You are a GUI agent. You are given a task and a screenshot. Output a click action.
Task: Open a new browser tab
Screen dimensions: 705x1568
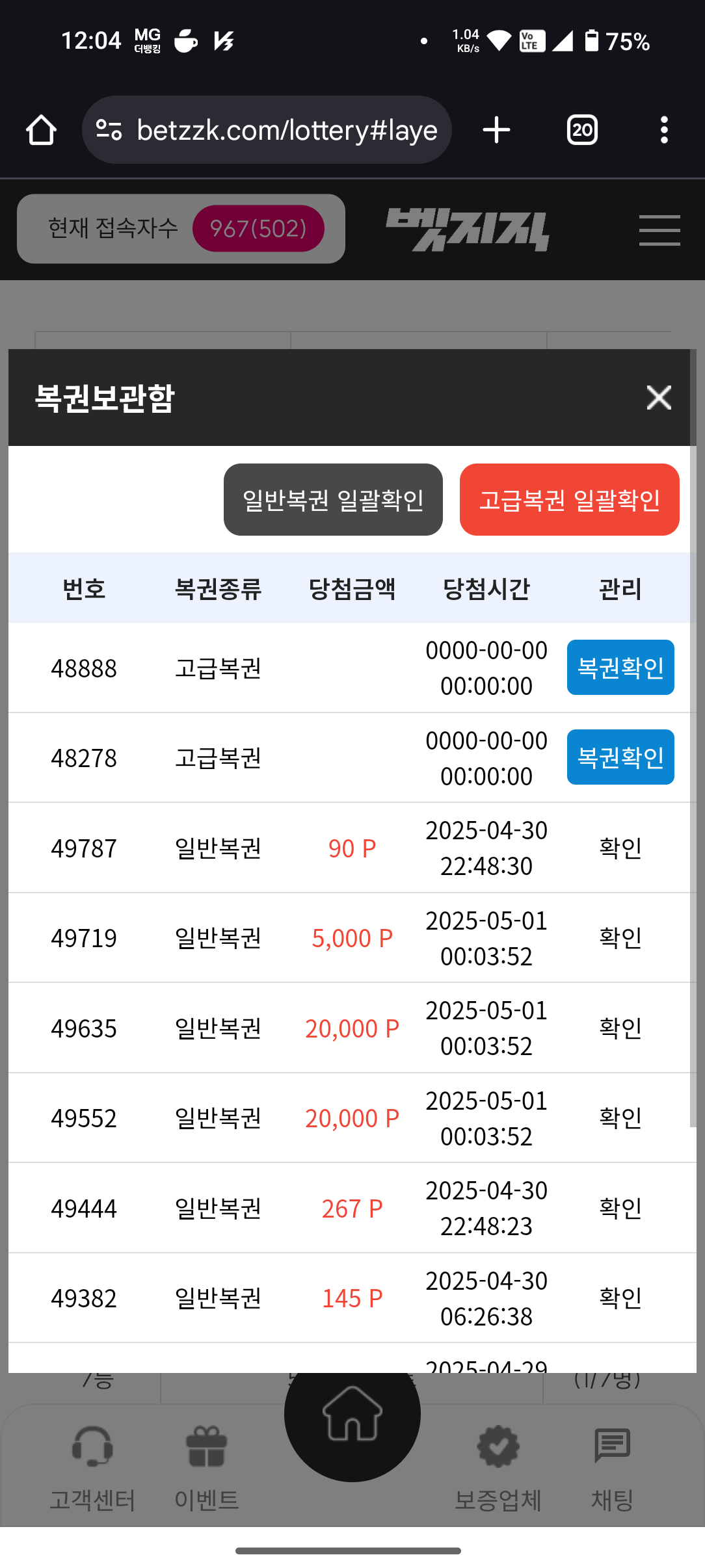click(496, 130)
